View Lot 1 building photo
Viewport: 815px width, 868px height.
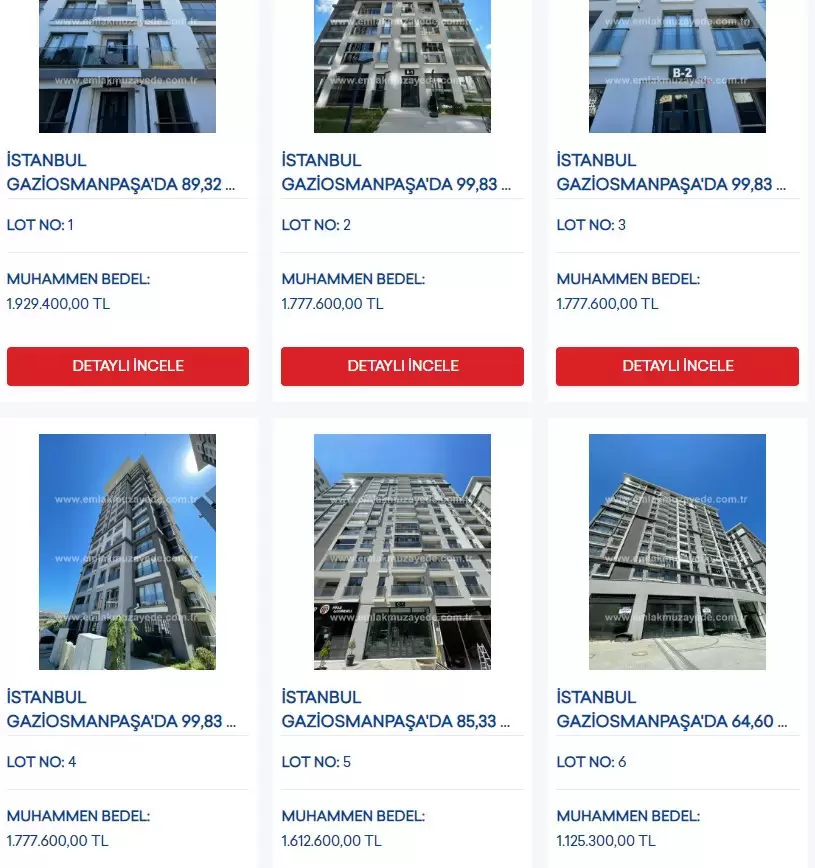pyautogui.click(x=127, y=66)
